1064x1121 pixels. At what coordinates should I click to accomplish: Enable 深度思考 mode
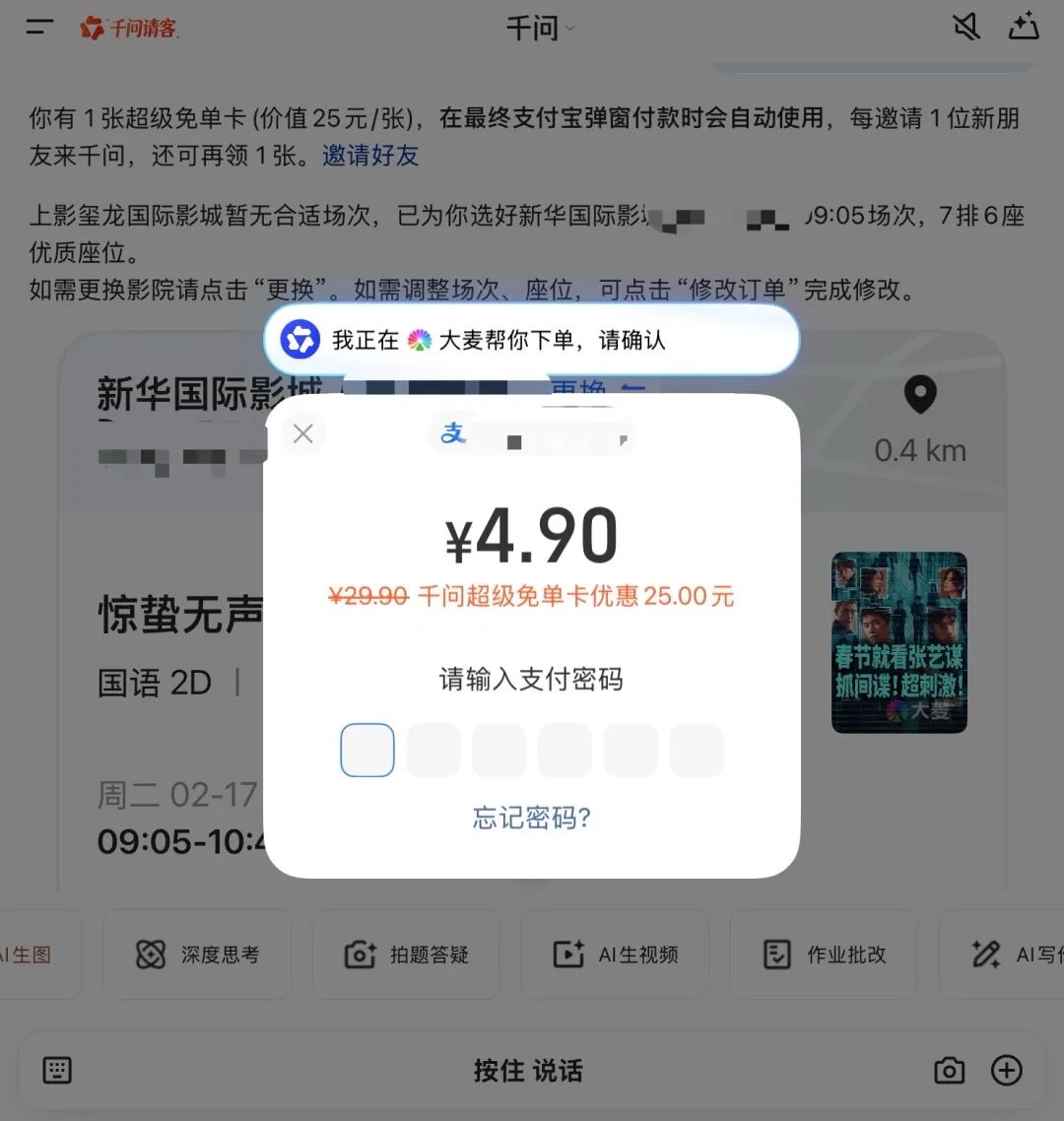[x=196, y=955]
